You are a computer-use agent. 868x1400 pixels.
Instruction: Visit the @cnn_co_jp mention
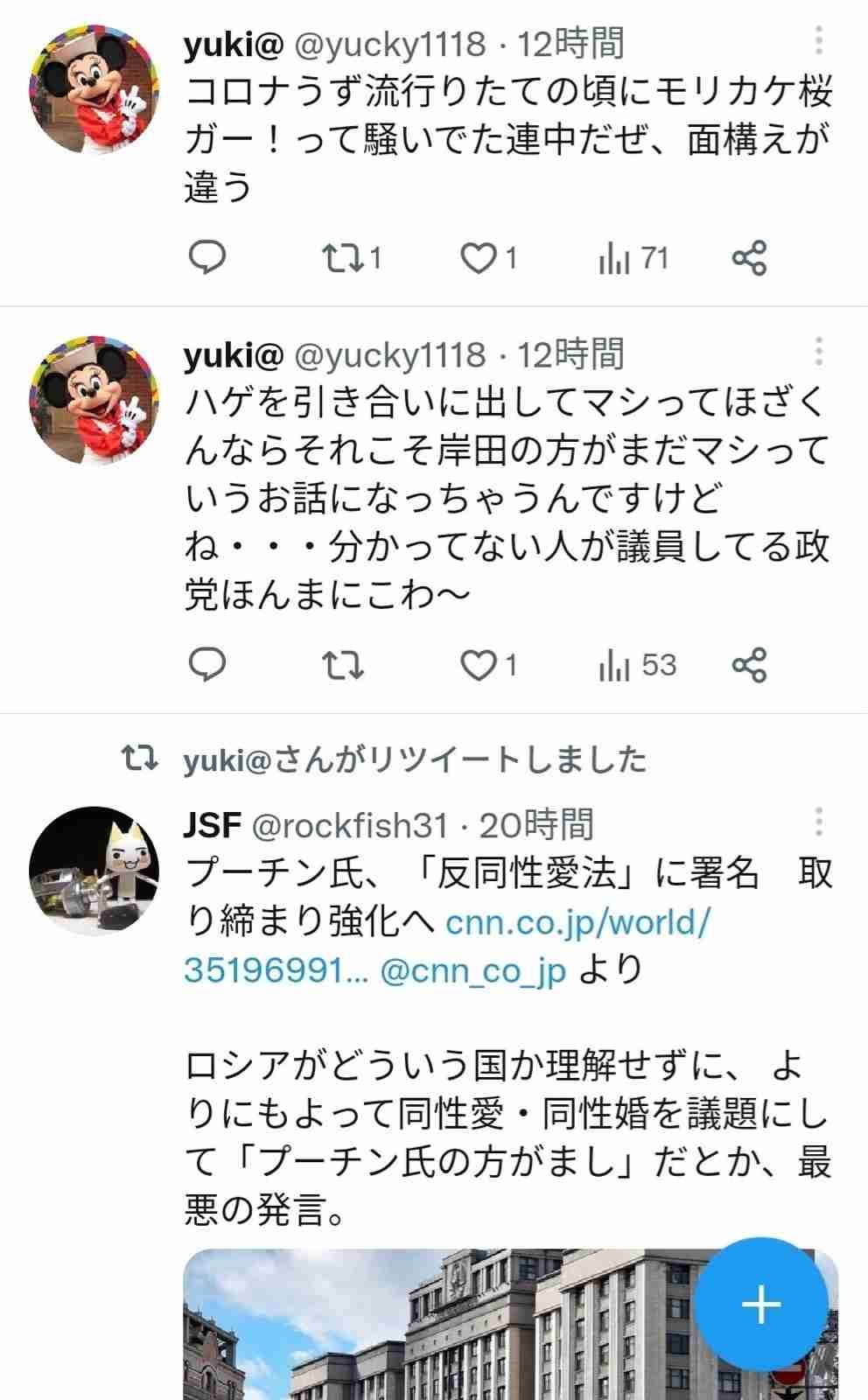point(472,971)
